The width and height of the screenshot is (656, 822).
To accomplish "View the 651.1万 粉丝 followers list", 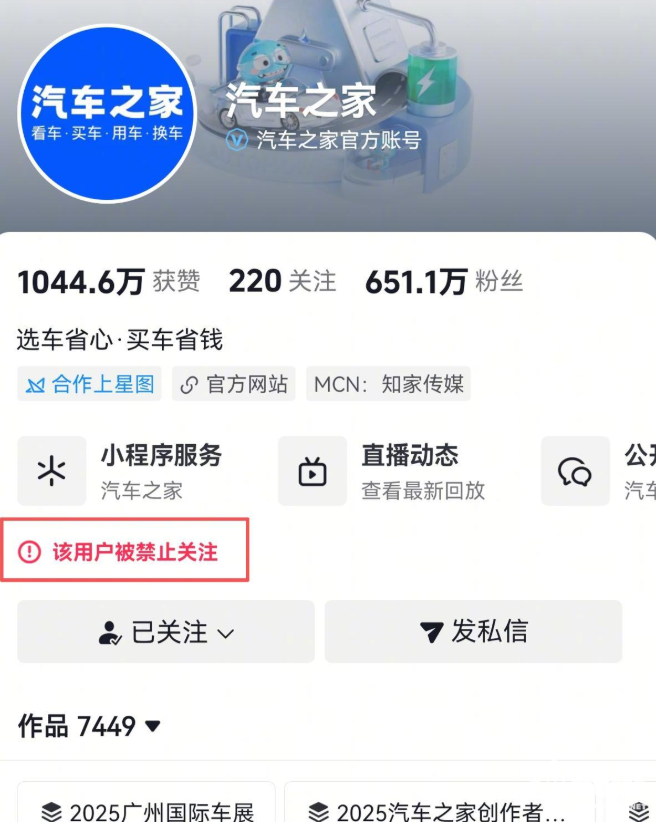I will tap(443, 282).
